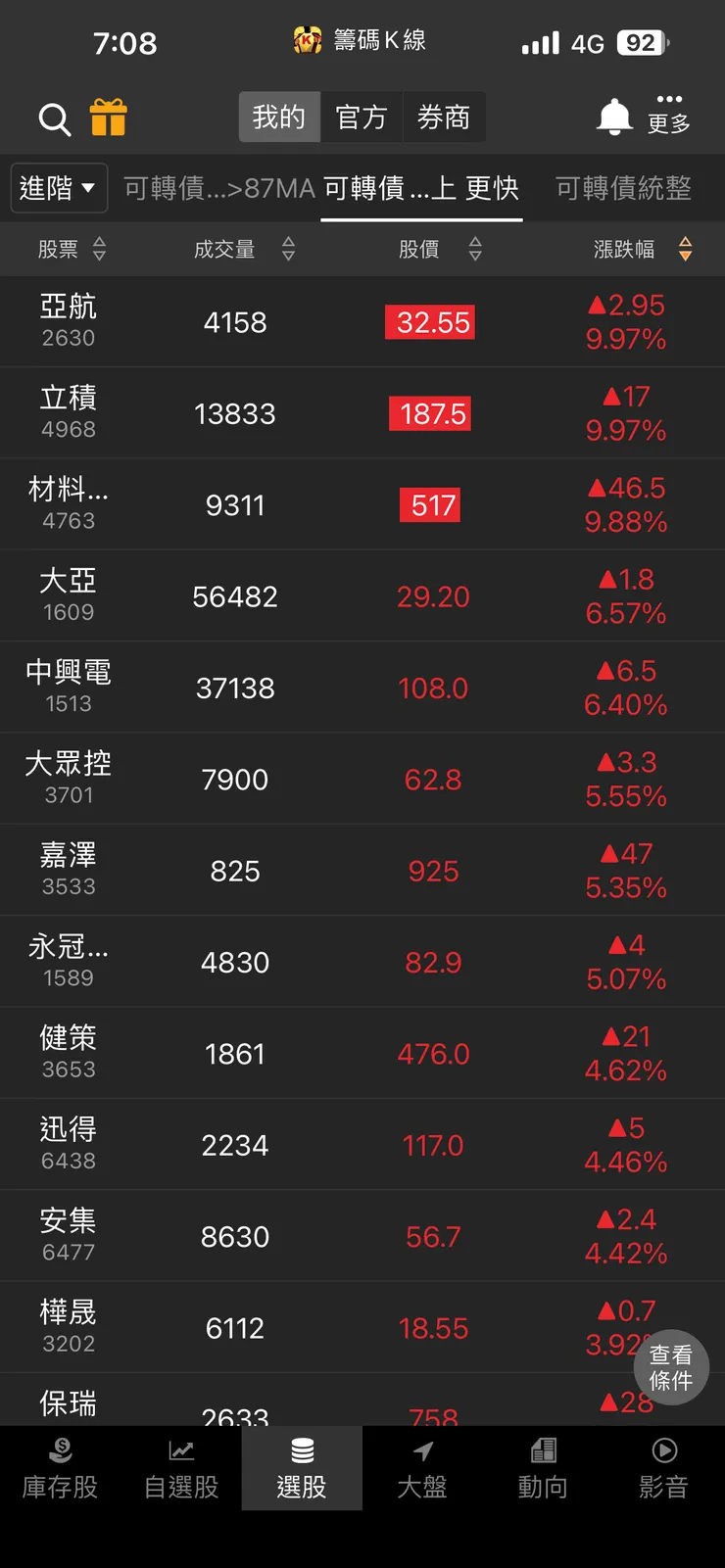Image resolution: width=725 pixels, height=1568 pixels.
Task: Toggle sort order on 股價 column
Action: 474,250
